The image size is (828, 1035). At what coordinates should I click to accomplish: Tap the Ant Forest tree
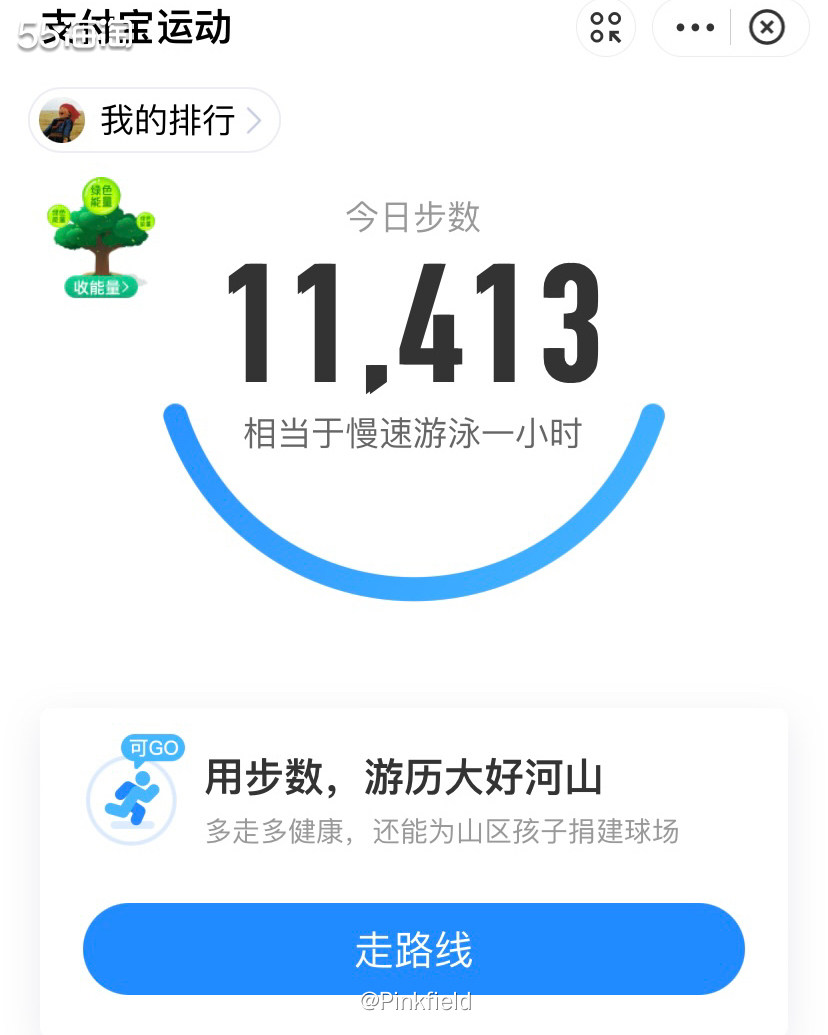pos(103,242)
